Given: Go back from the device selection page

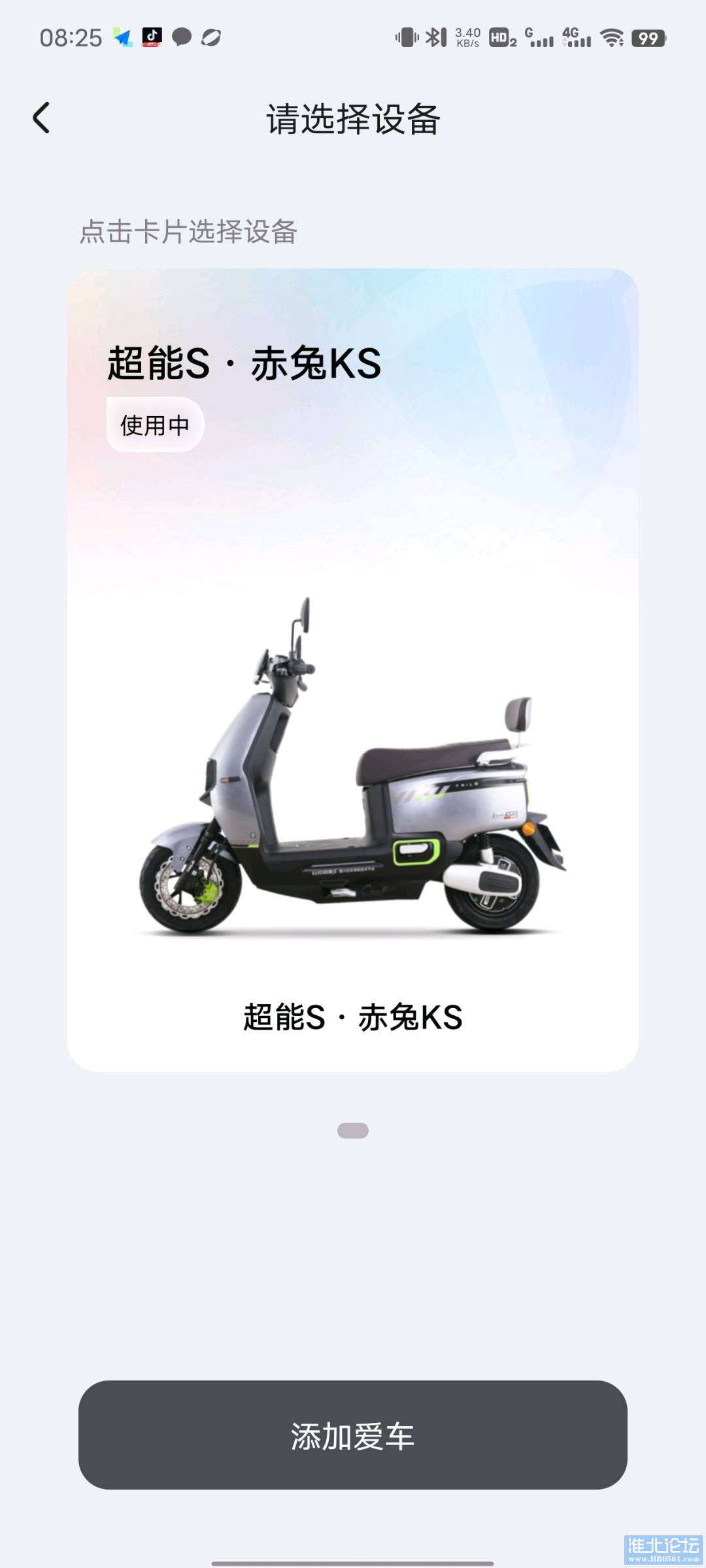Looking at the screenshot, I should 41,118.
